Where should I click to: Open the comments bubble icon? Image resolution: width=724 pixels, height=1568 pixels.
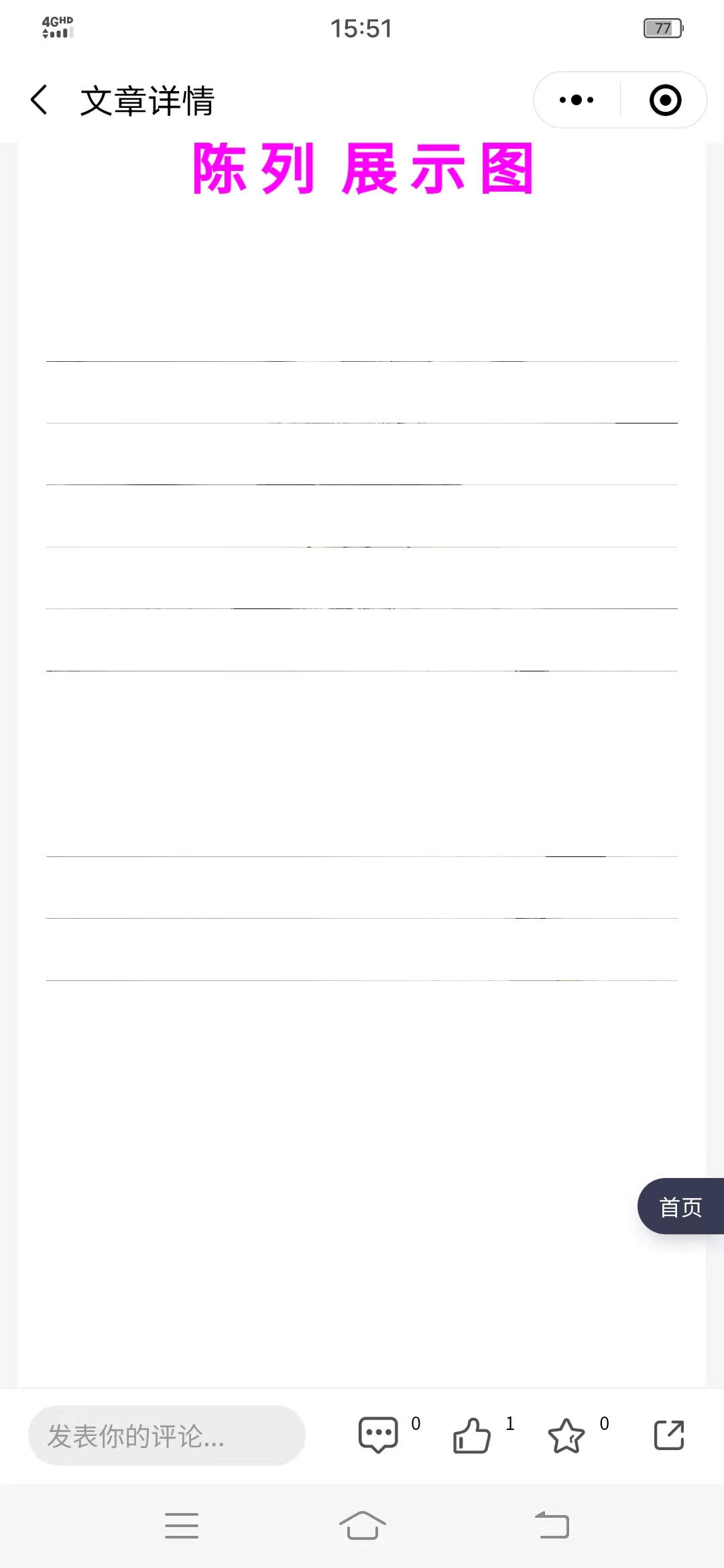(x=379, y=1435)
